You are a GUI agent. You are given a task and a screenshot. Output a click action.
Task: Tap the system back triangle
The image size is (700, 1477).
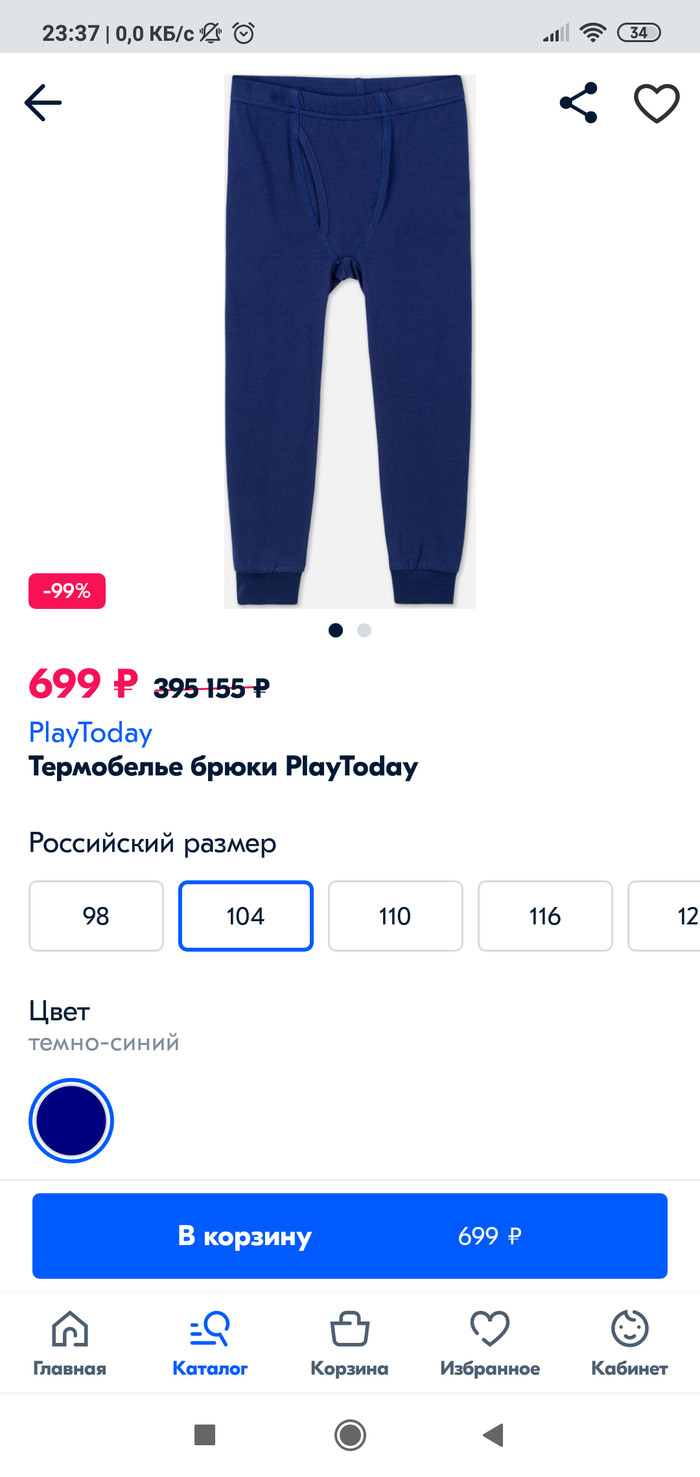[493, 1436]
